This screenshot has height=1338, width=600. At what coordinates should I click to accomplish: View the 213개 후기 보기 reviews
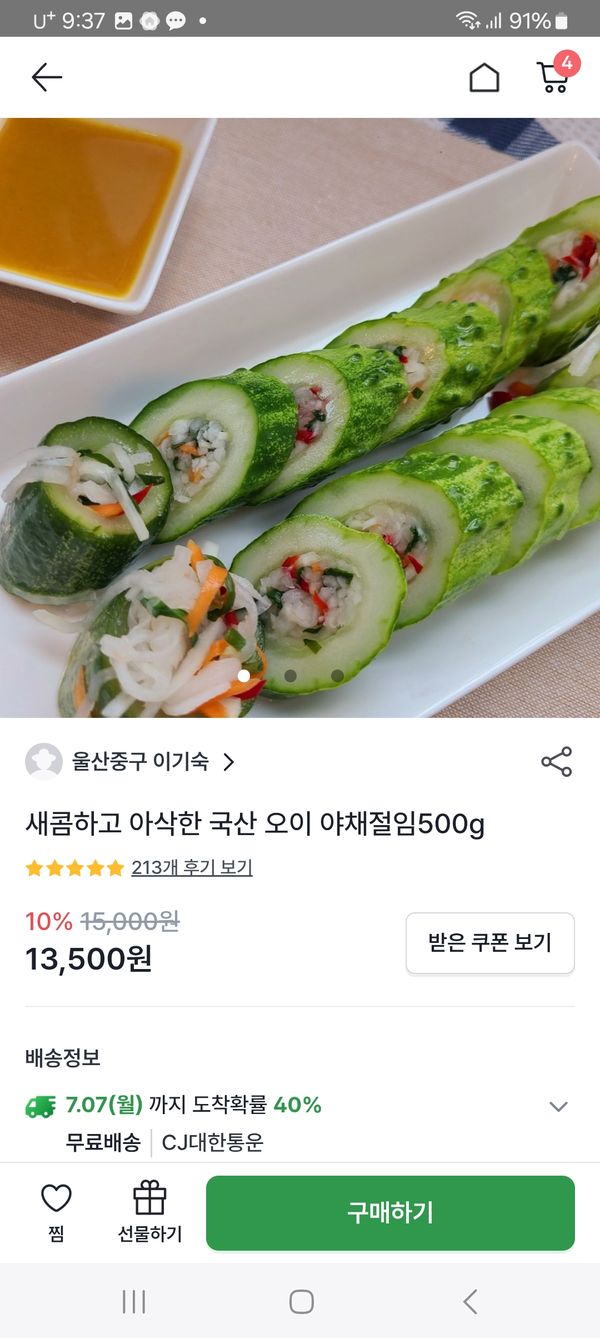point(192,868)
